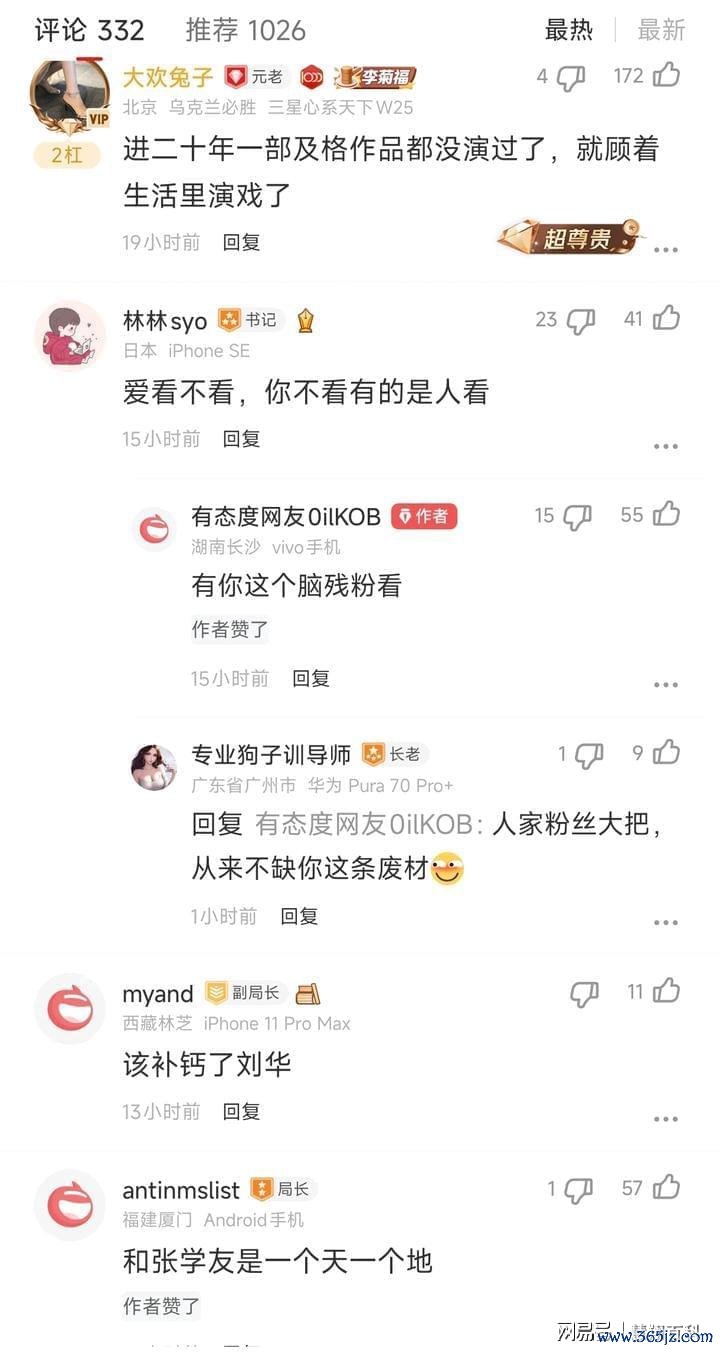Image resolution: width=720 pixels, height=1352 pixels.
Task: Open the 推荐 1026 tab
Action: pos(245,30)
